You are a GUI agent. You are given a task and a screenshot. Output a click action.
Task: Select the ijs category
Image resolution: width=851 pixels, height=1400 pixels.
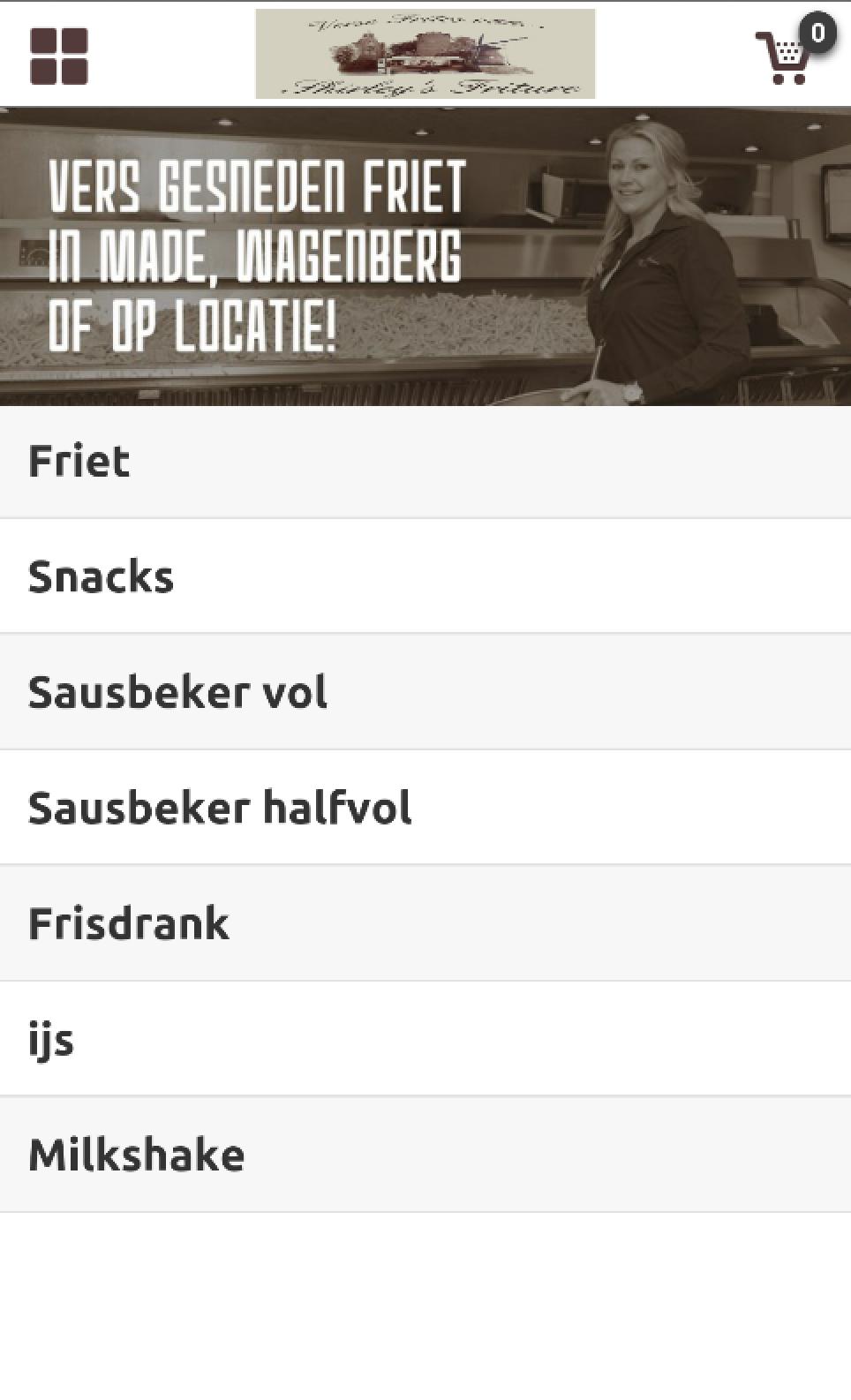[425, 1039]
